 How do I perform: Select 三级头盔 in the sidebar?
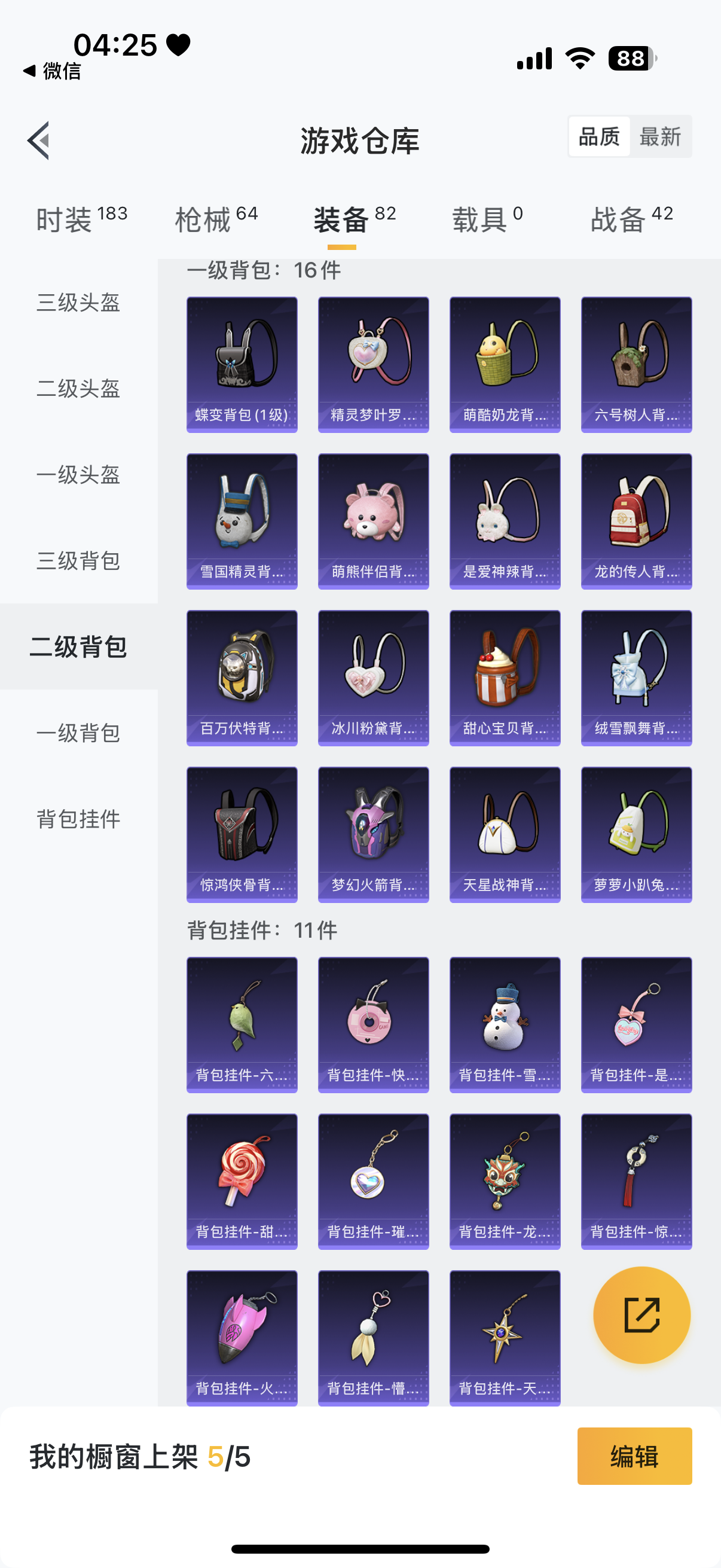click(x=78, y=303)
